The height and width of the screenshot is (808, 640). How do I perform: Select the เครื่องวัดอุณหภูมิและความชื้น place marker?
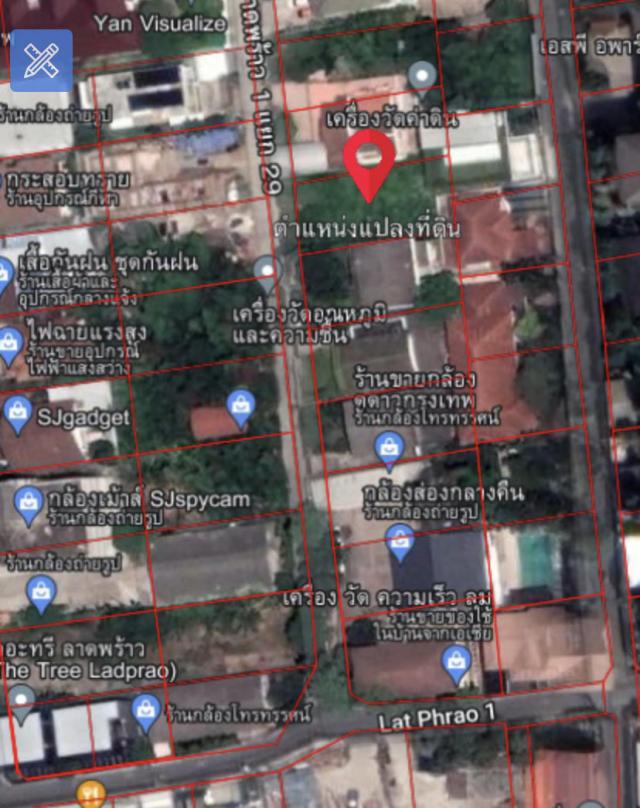click(x=266, y=271)
